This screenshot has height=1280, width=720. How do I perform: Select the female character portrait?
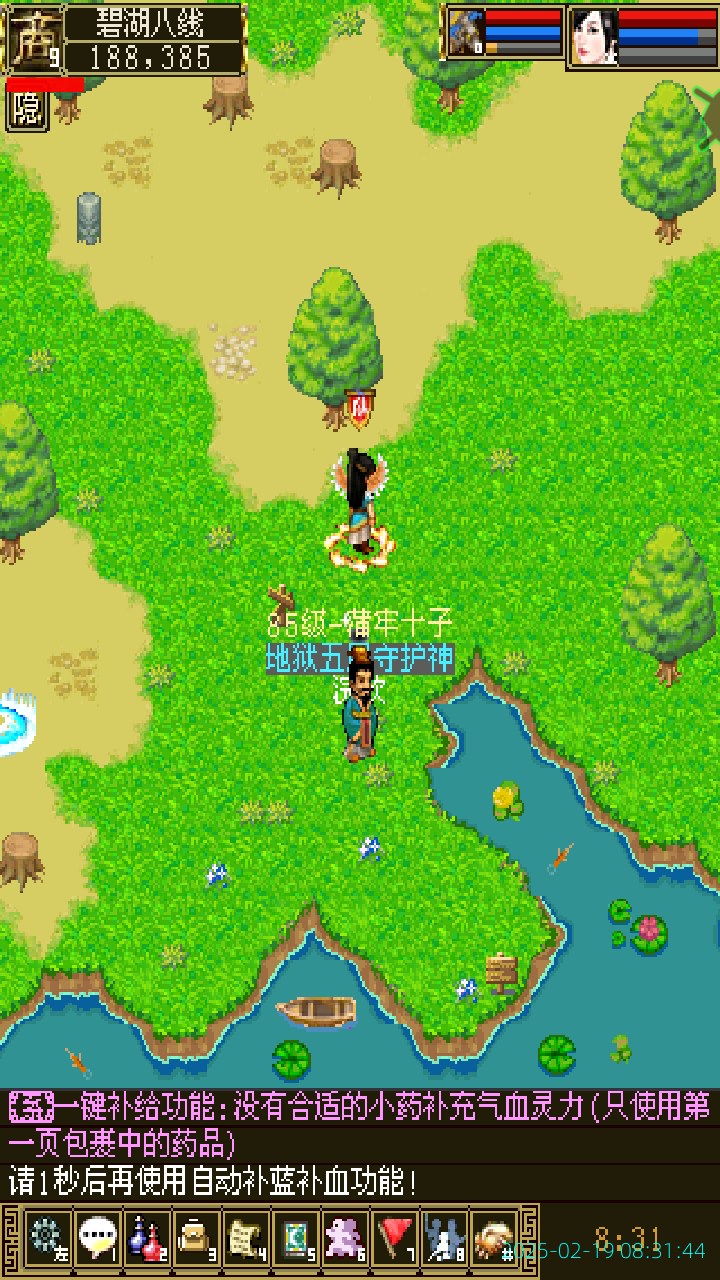594,37
